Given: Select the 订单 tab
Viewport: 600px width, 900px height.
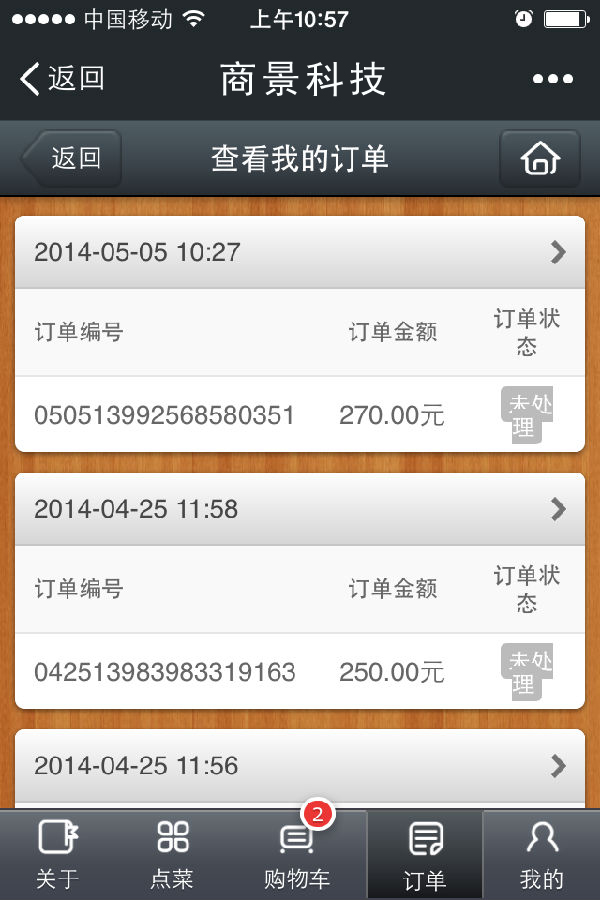Looking at the screenshot, I should [x=425, y=855].
